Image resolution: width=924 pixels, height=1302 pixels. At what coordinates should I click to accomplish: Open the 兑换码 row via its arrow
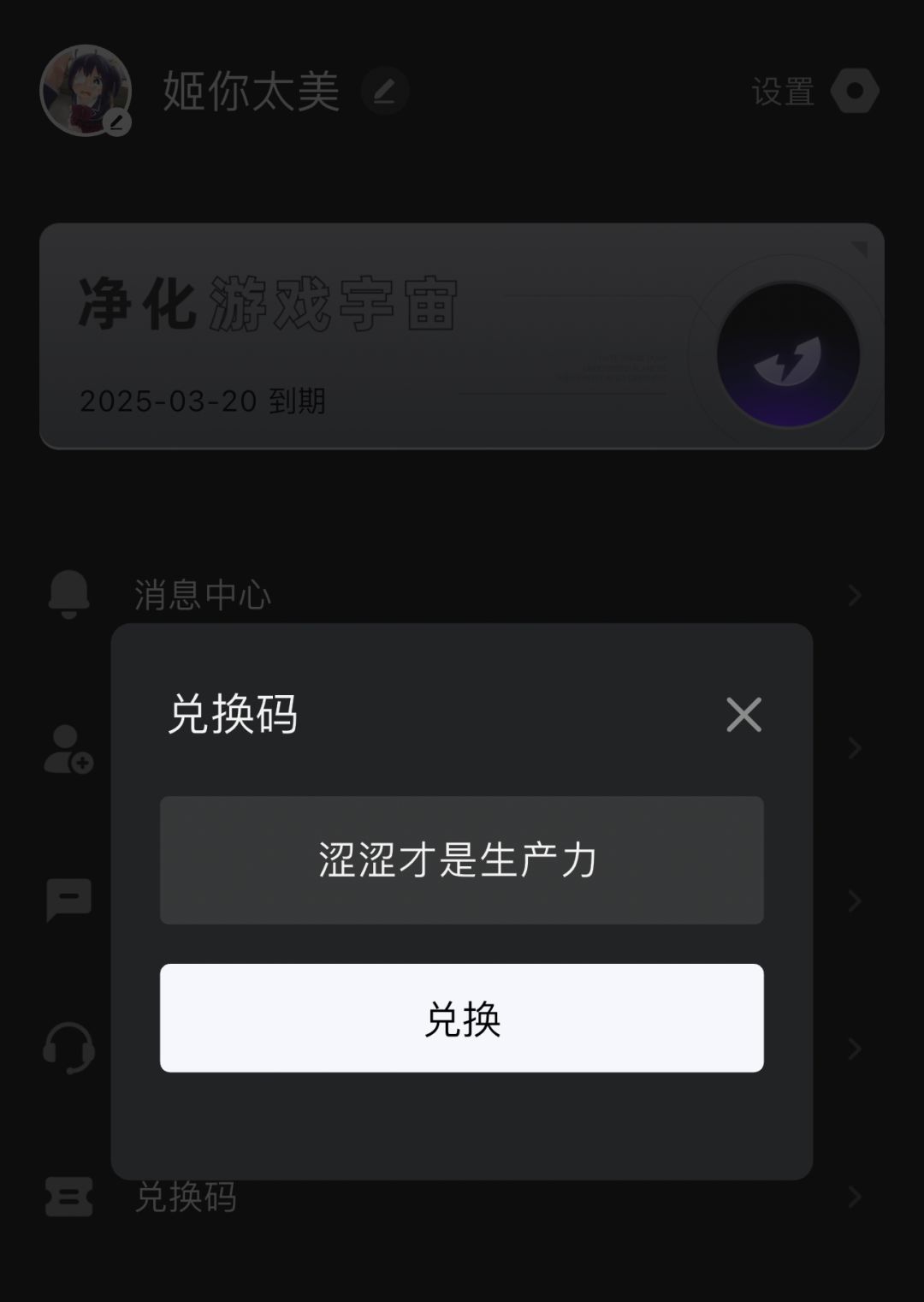point(855,1197)
